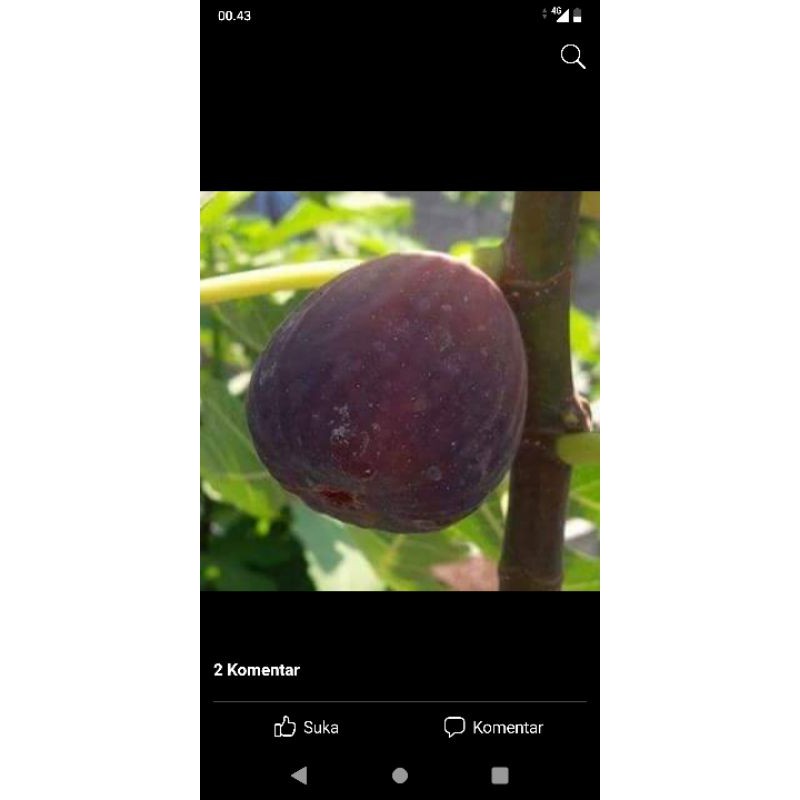Screen dimensions: 800x800
Task: Open the recent apps square button
Action: pyautogui.click(x=500, y=775)
